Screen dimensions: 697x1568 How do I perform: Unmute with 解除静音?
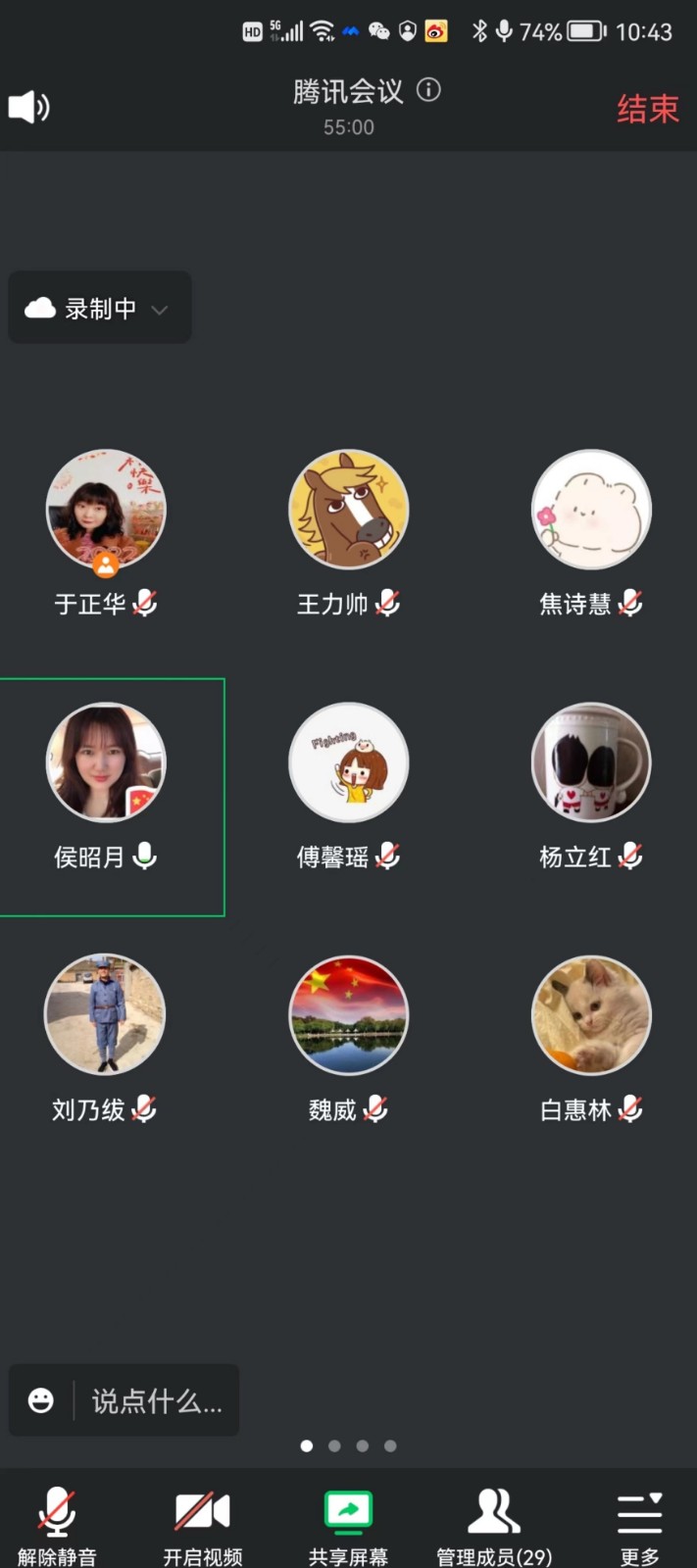pos(57,1524)
